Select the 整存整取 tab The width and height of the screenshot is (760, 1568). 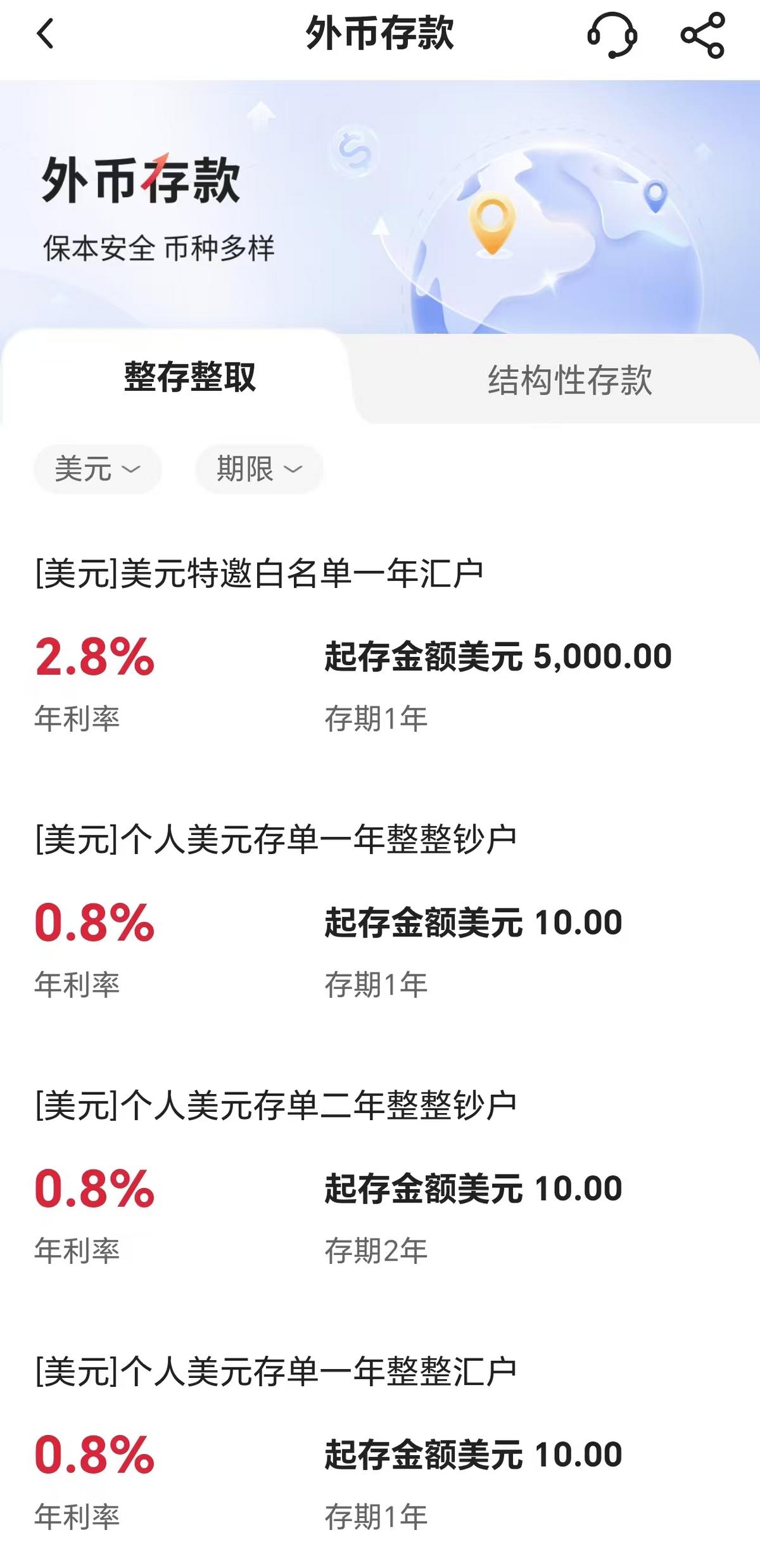[190, 377]
